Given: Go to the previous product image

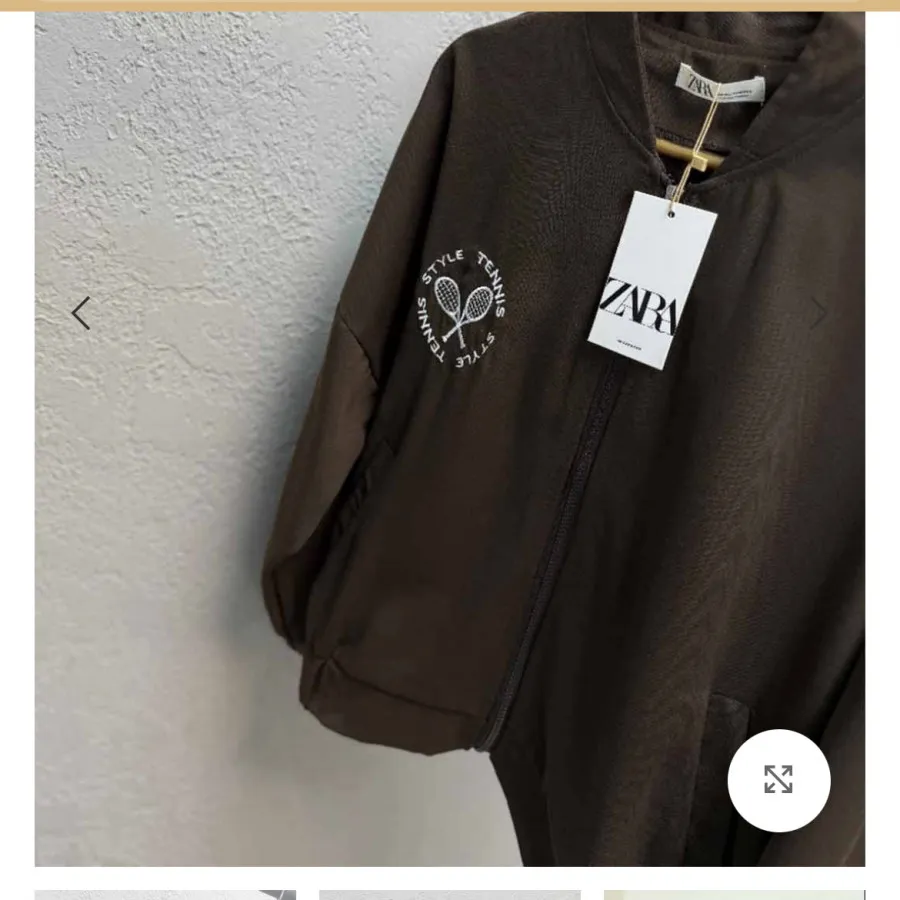Looking at the screenshot, I should point(81,314).
